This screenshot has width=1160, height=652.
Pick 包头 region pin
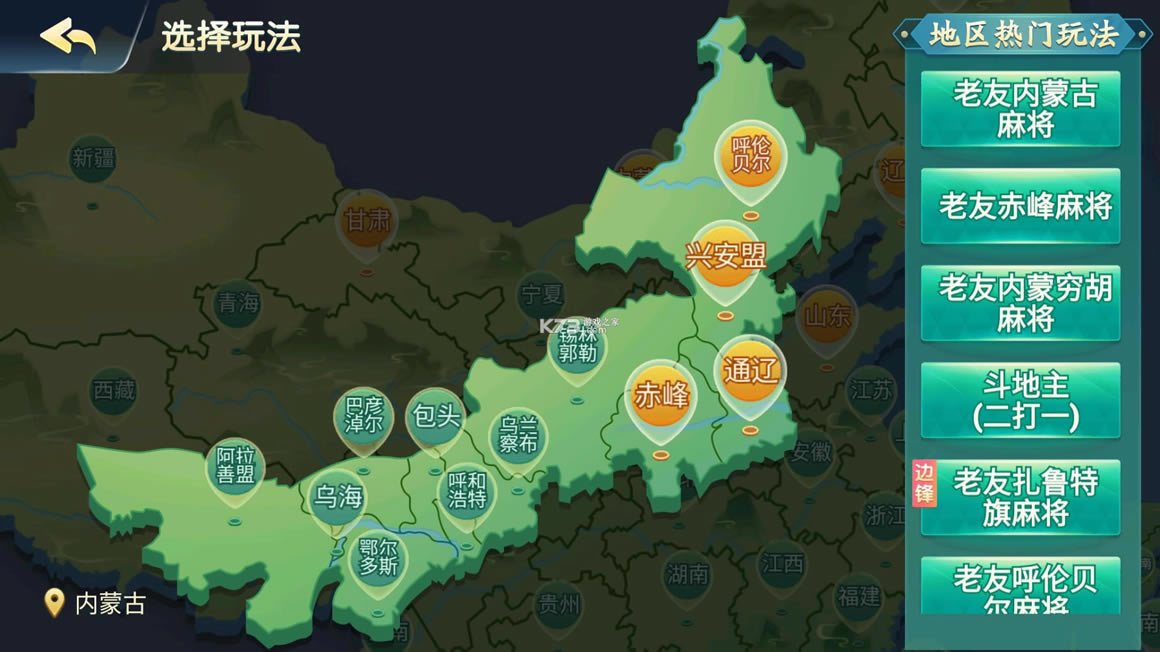coord(435,416)
